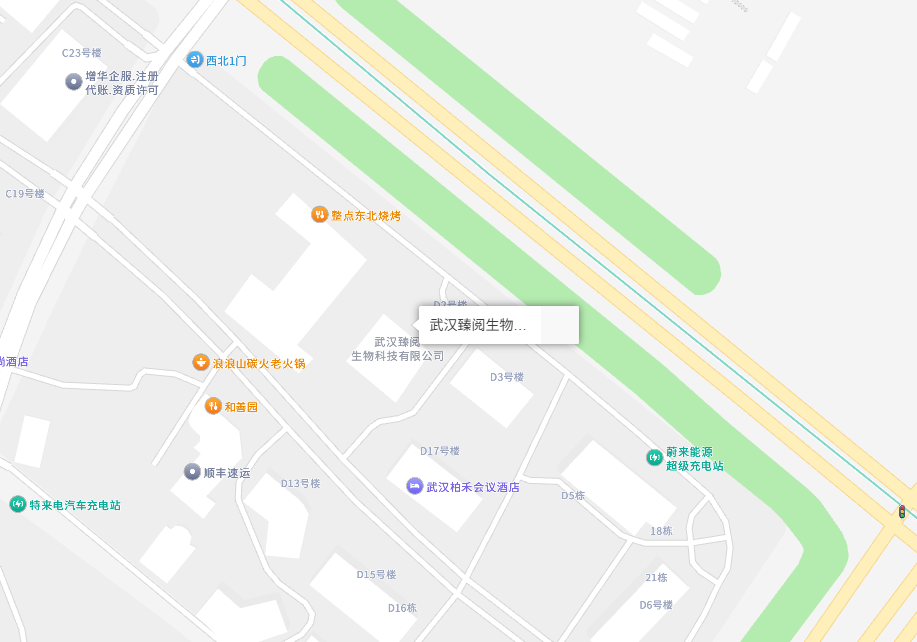Select the 蔚来能源超级充电站 charging marker

click(x=654, y=458)
